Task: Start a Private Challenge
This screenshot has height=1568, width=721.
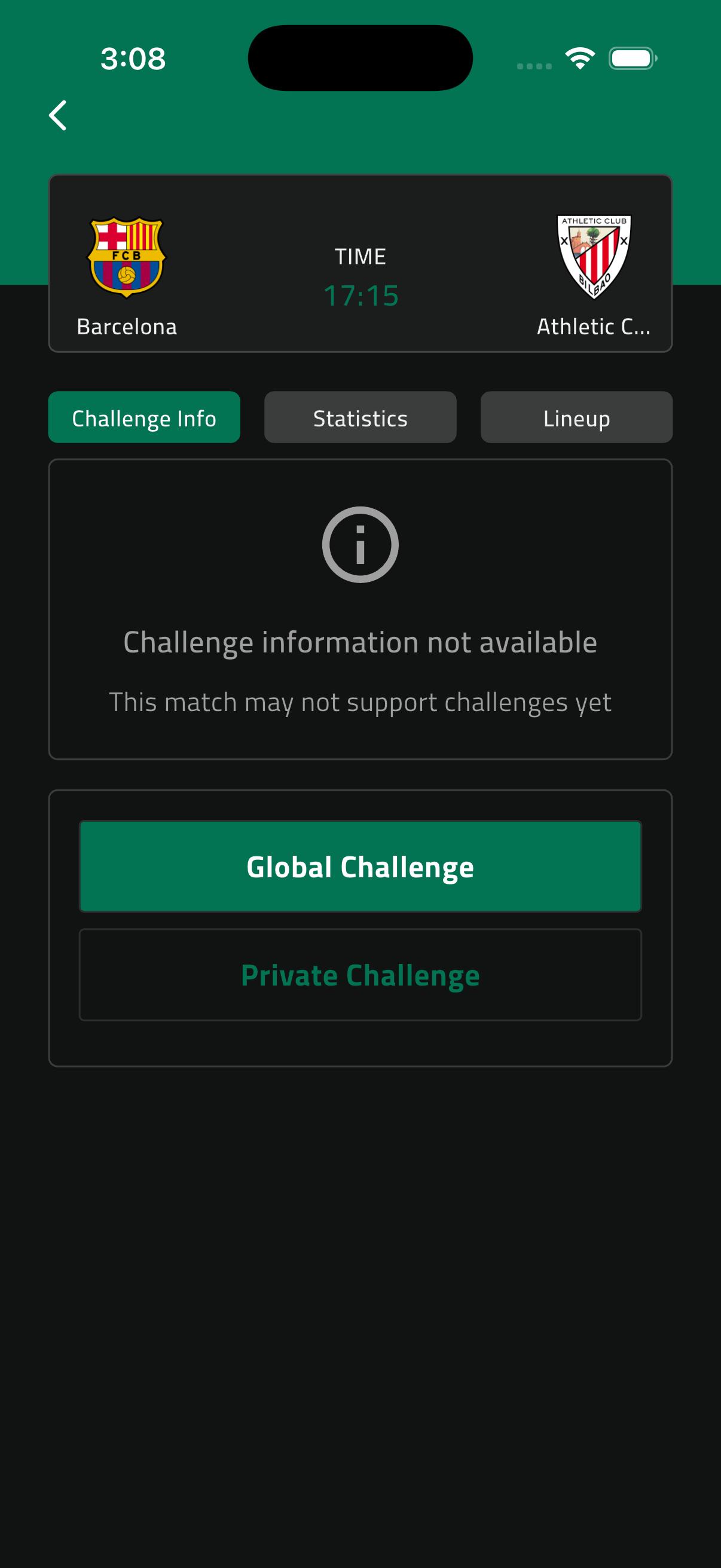Action: [x=360, y=975]
